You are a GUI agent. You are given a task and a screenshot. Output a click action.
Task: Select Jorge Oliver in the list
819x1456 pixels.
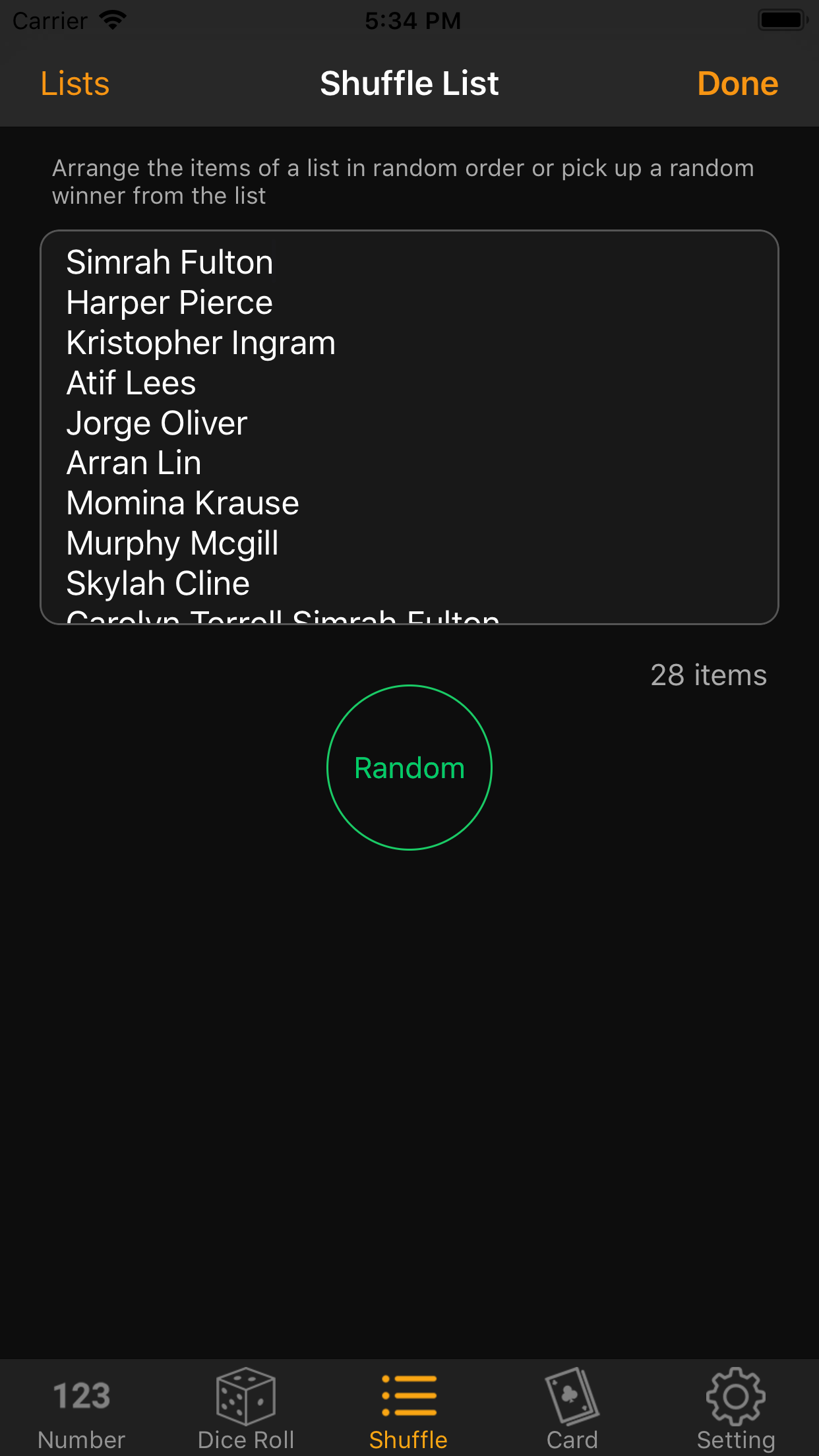(156, 423)
